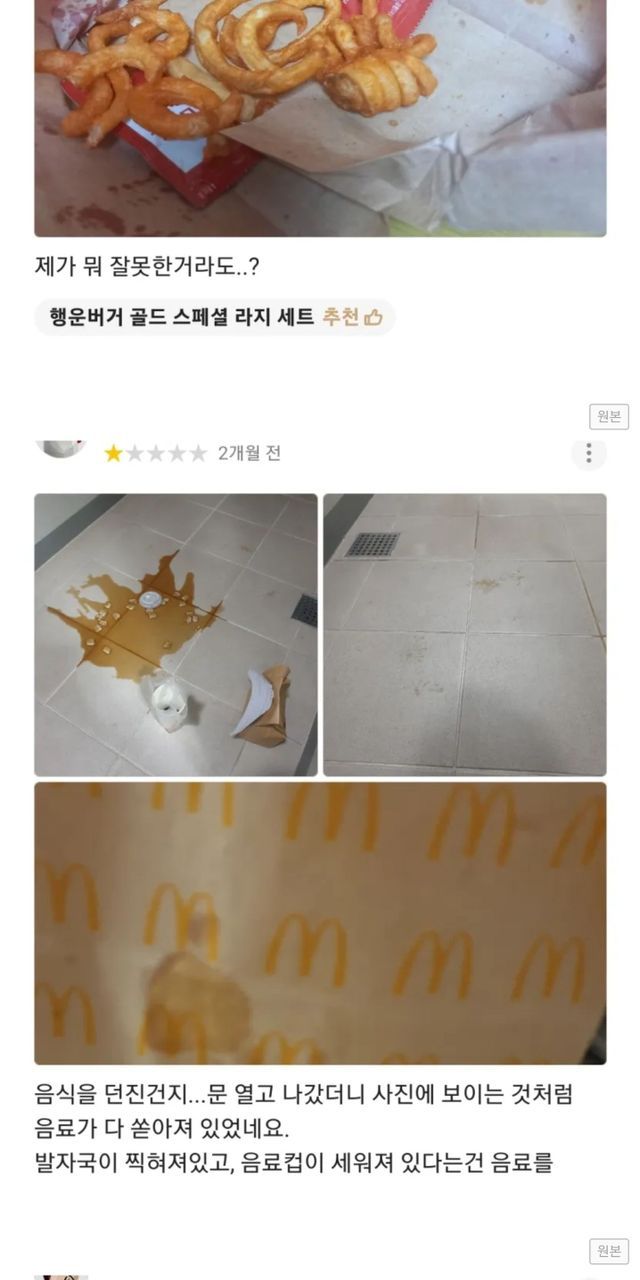Screen dimensions: 640x1280
Task: View the spilled drink floor photo
Action: coord(176,634)
